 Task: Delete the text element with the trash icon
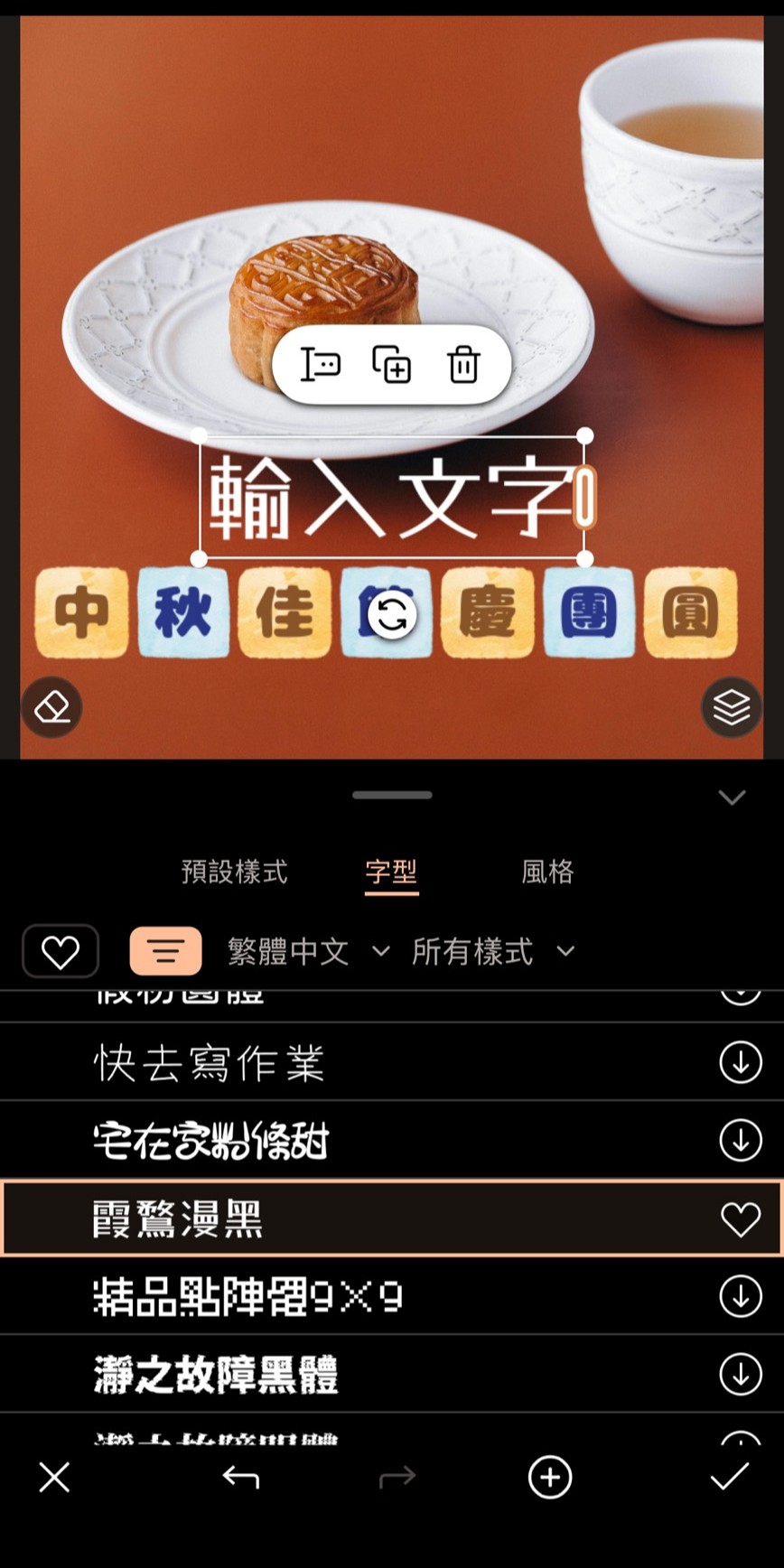point(465,364)
